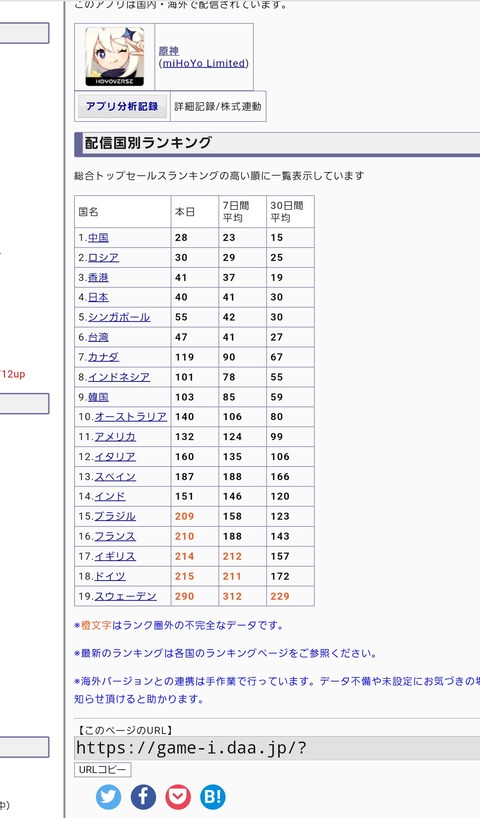Open the 原神 app link
480x818 pixels.
169,51
